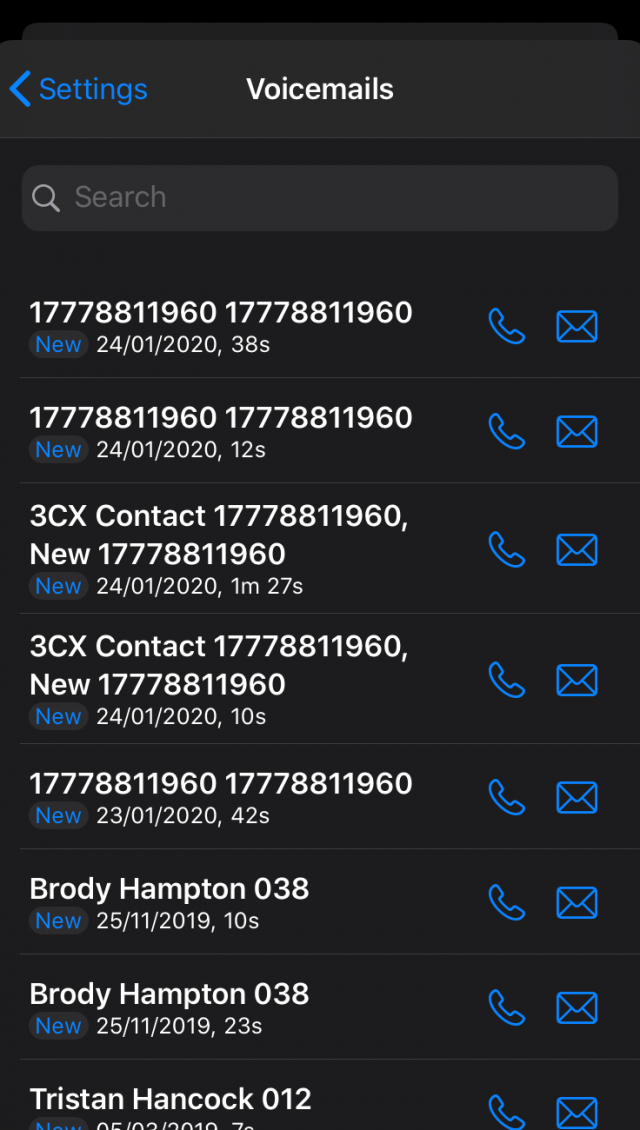Tap the voicemail Search field
Screen dimensions: 640x1130
pyautogui.click(x=320, y=198)
